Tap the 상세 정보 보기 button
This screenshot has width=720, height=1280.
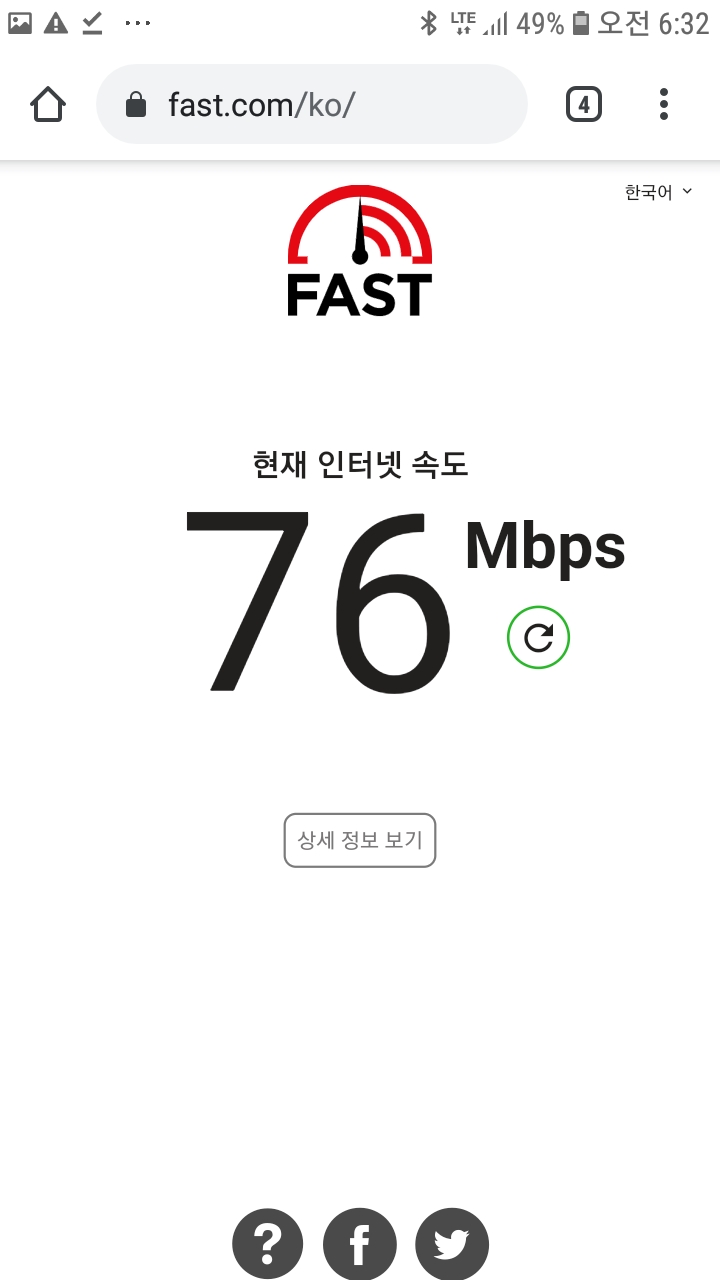pyautogui.click(x=360, y=840)
